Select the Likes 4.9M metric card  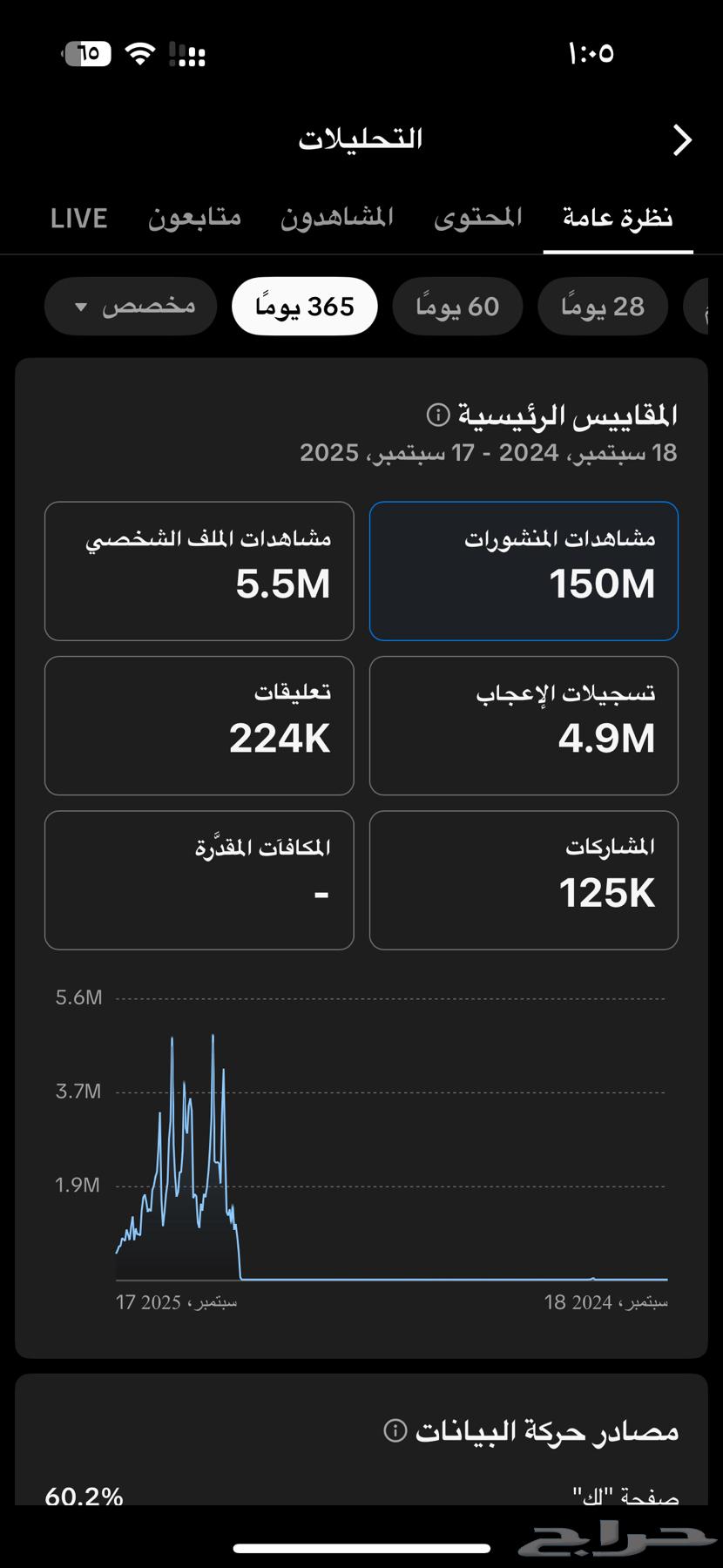pos(523,725)
